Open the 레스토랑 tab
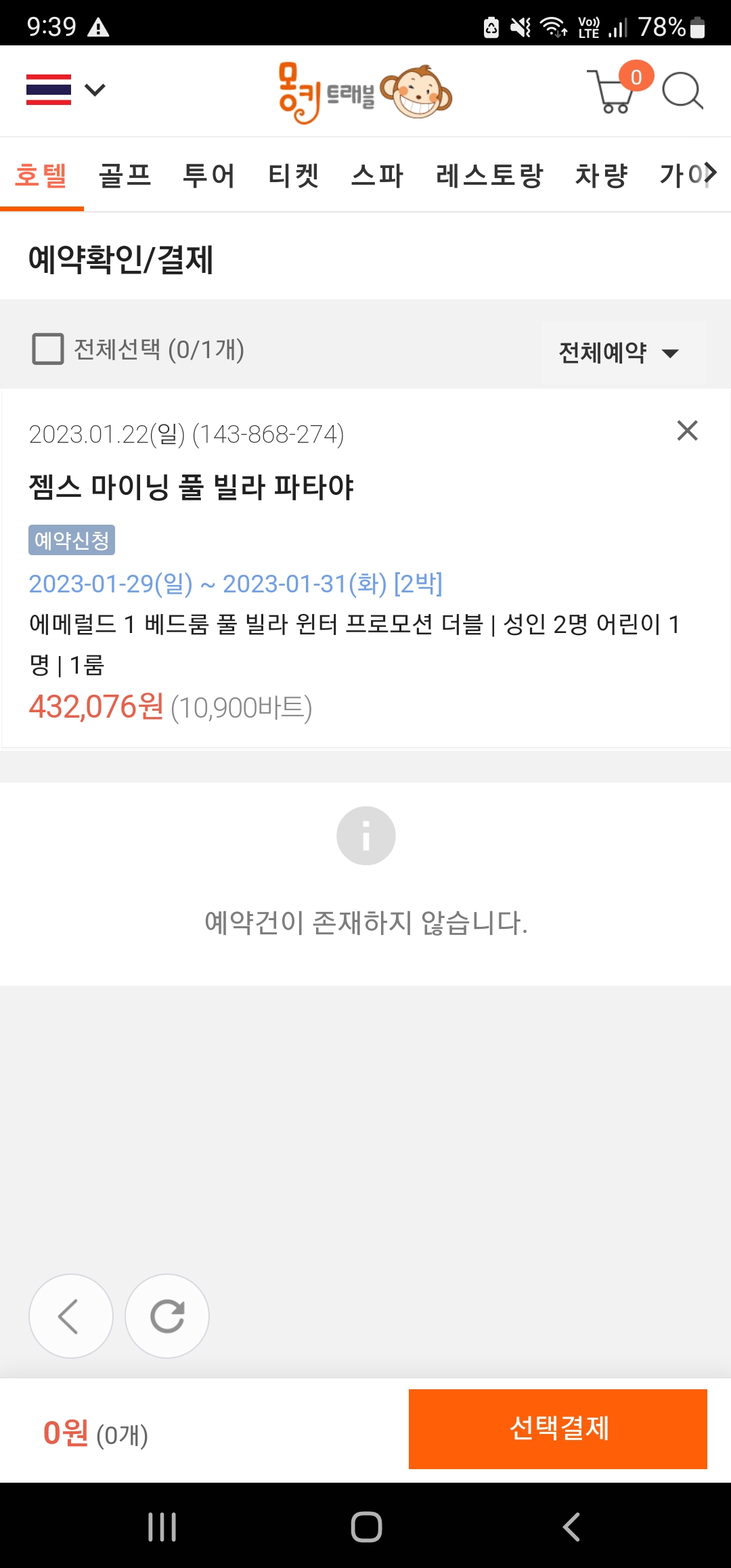 click(489, 175)
